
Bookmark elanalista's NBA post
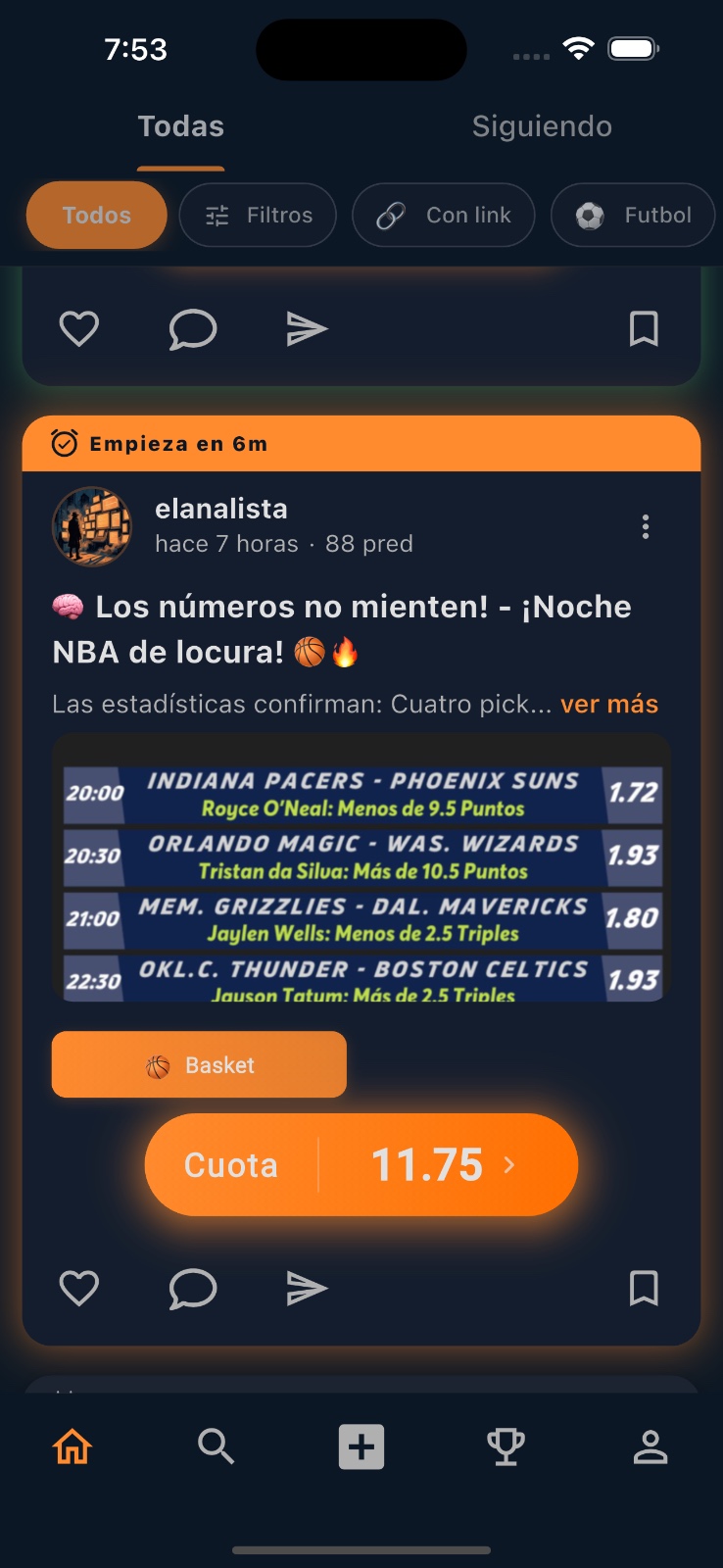(x=644, y=1288)
